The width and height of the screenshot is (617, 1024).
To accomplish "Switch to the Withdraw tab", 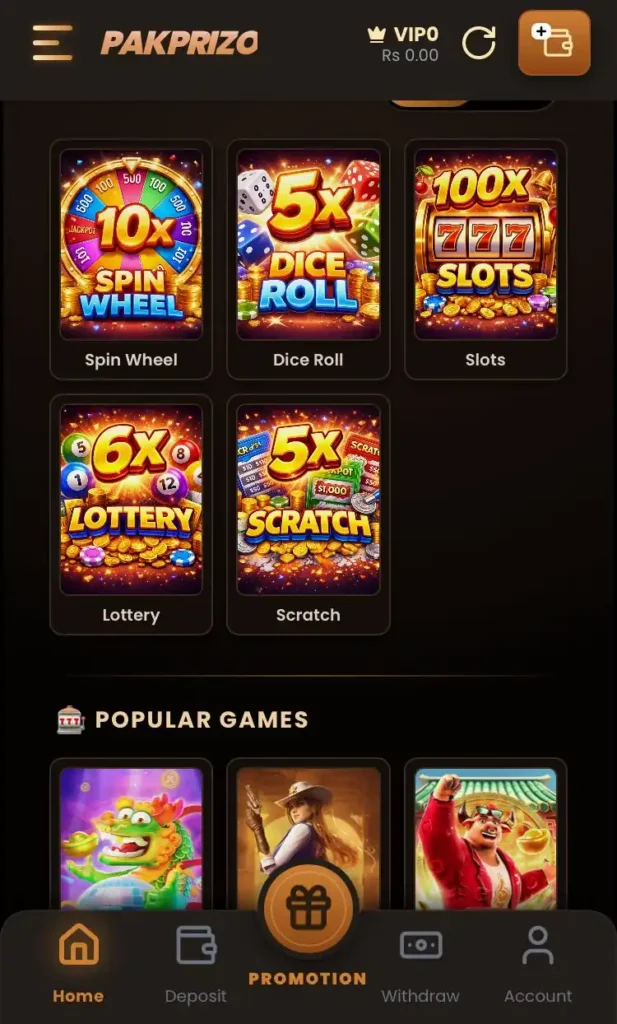I will (x=420, y=962).
